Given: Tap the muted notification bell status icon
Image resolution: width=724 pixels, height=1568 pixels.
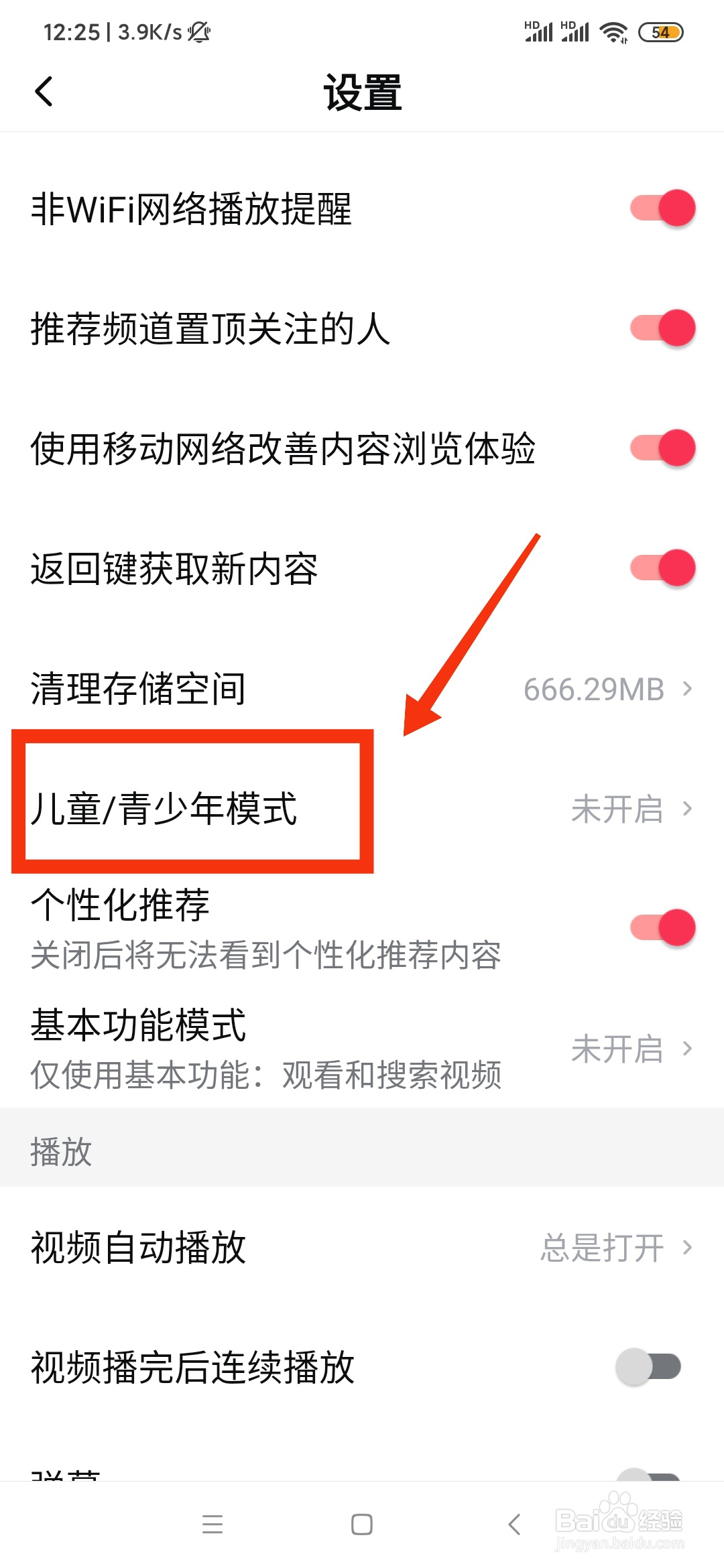Looking at the screenshot, I should pos(198,31).
